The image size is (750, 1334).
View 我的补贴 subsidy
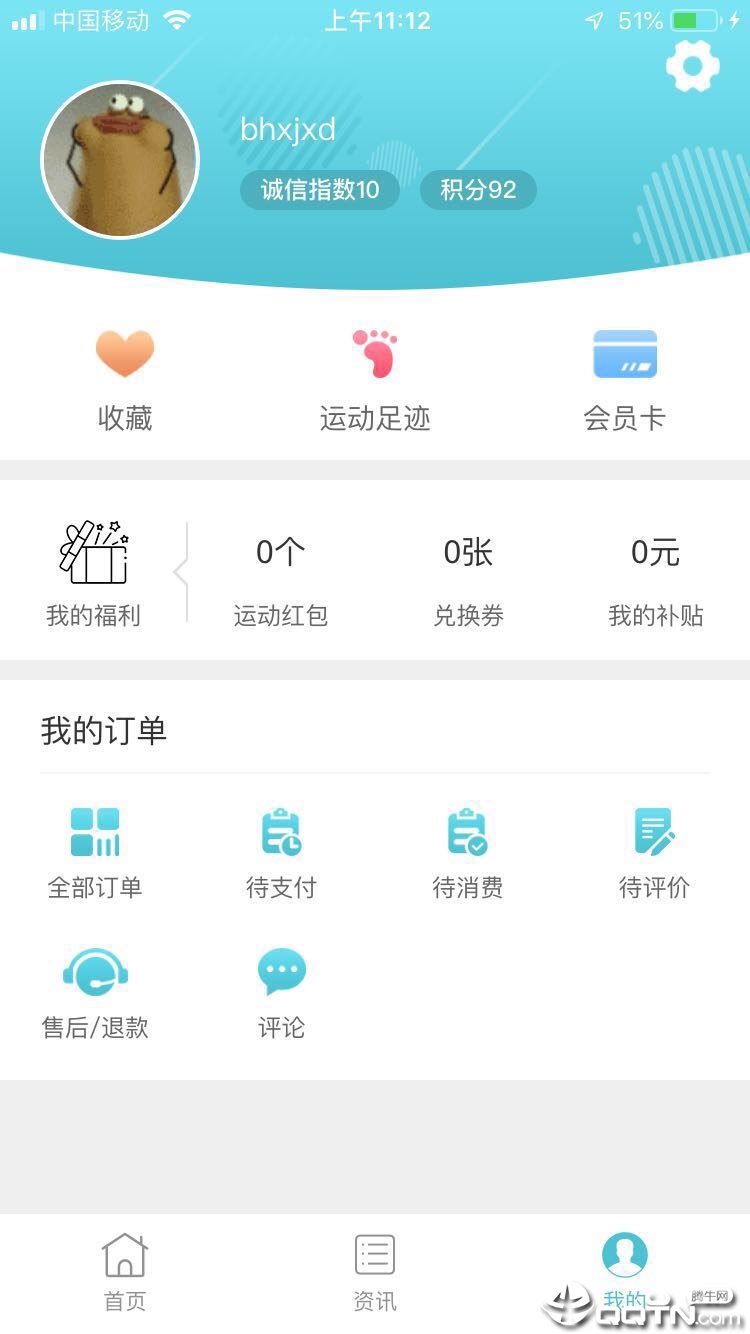(x=655, y=578)
